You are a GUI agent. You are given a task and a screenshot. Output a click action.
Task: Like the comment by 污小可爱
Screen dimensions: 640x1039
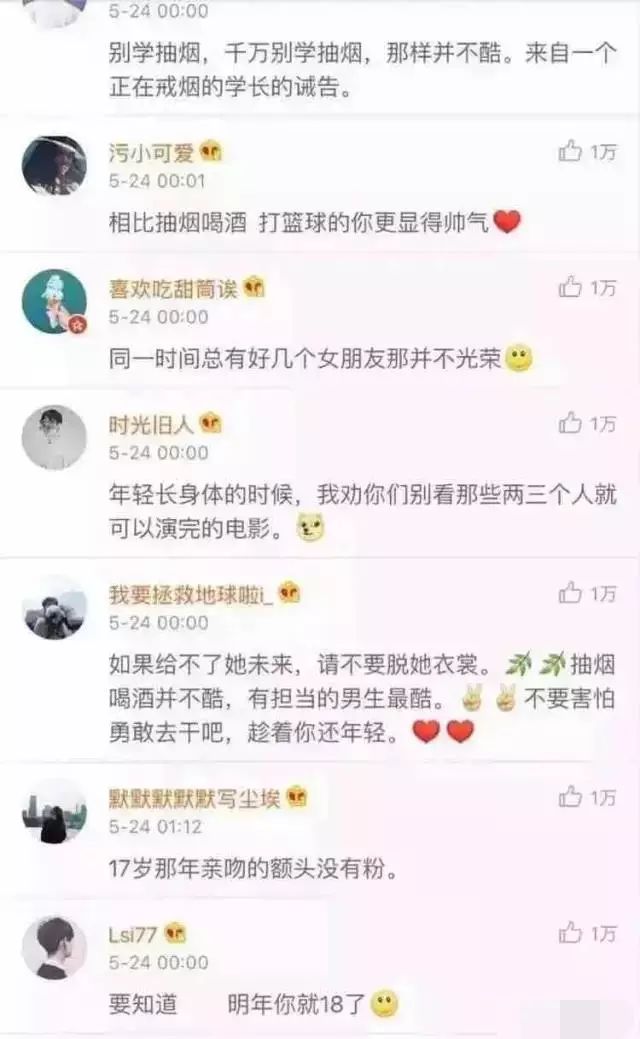click(571, 152)
